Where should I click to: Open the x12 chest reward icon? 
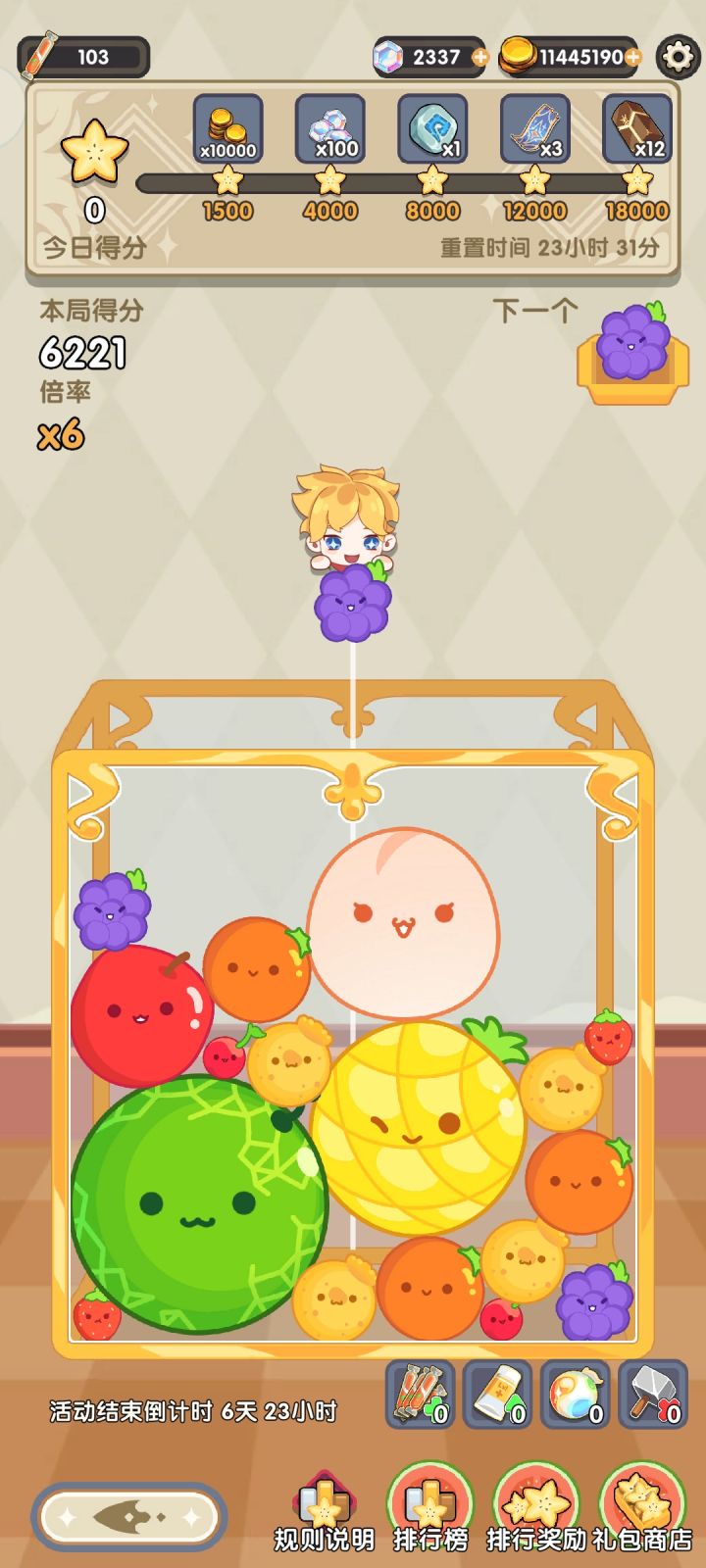(x=635, y=127)
